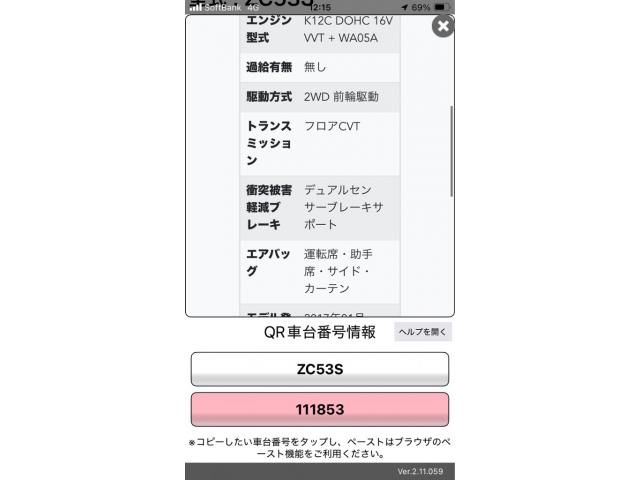Image resolution: width=640 pixels, height=480 pixels.
Task: Copy the chassis model ZC53S
Action: coord(320,369)
